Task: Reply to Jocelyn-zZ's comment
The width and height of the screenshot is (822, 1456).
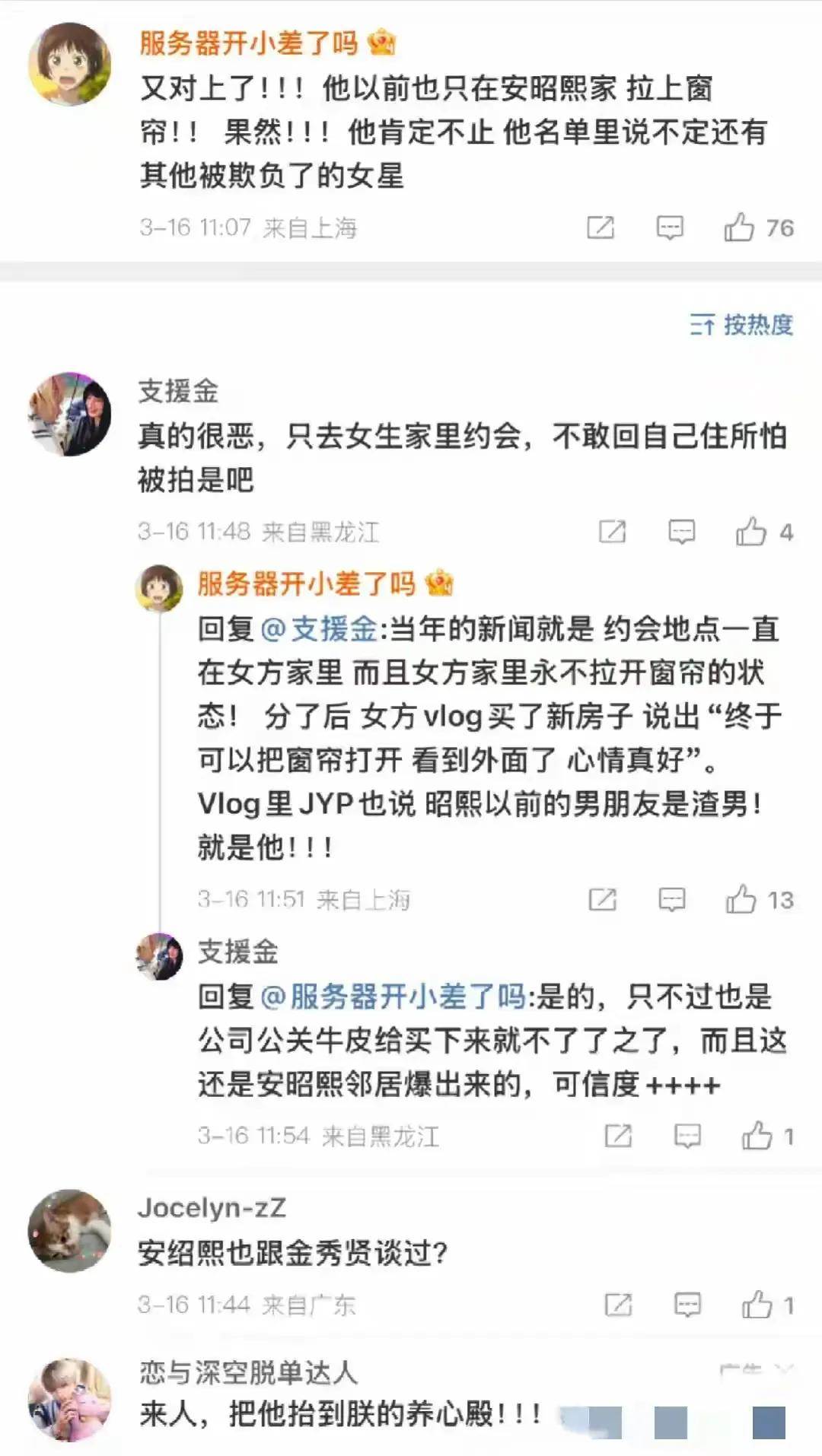Action: [x=687, y=1305]
